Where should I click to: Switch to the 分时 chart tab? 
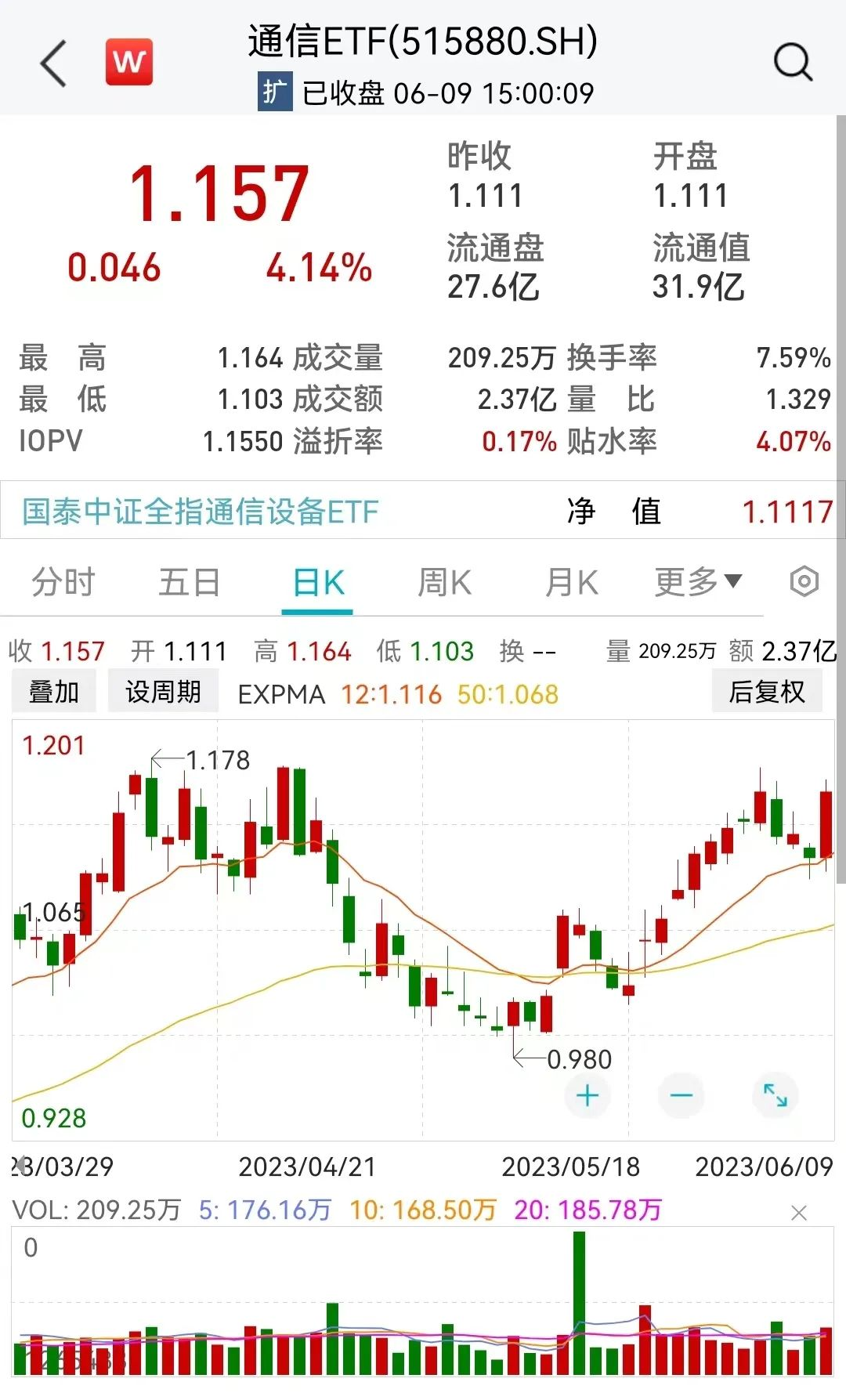coord(63,583)
